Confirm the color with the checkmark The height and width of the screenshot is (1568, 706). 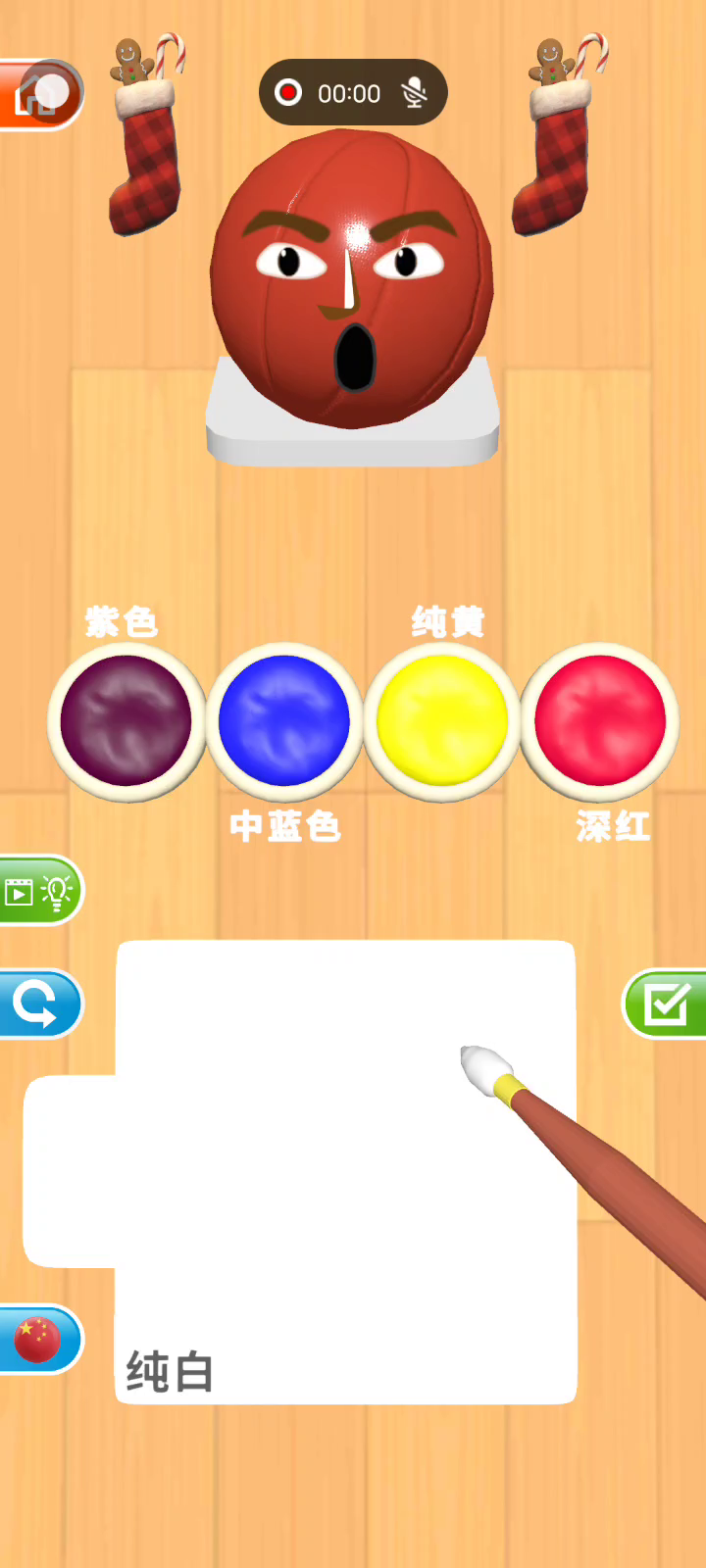tap(667, 1004)
